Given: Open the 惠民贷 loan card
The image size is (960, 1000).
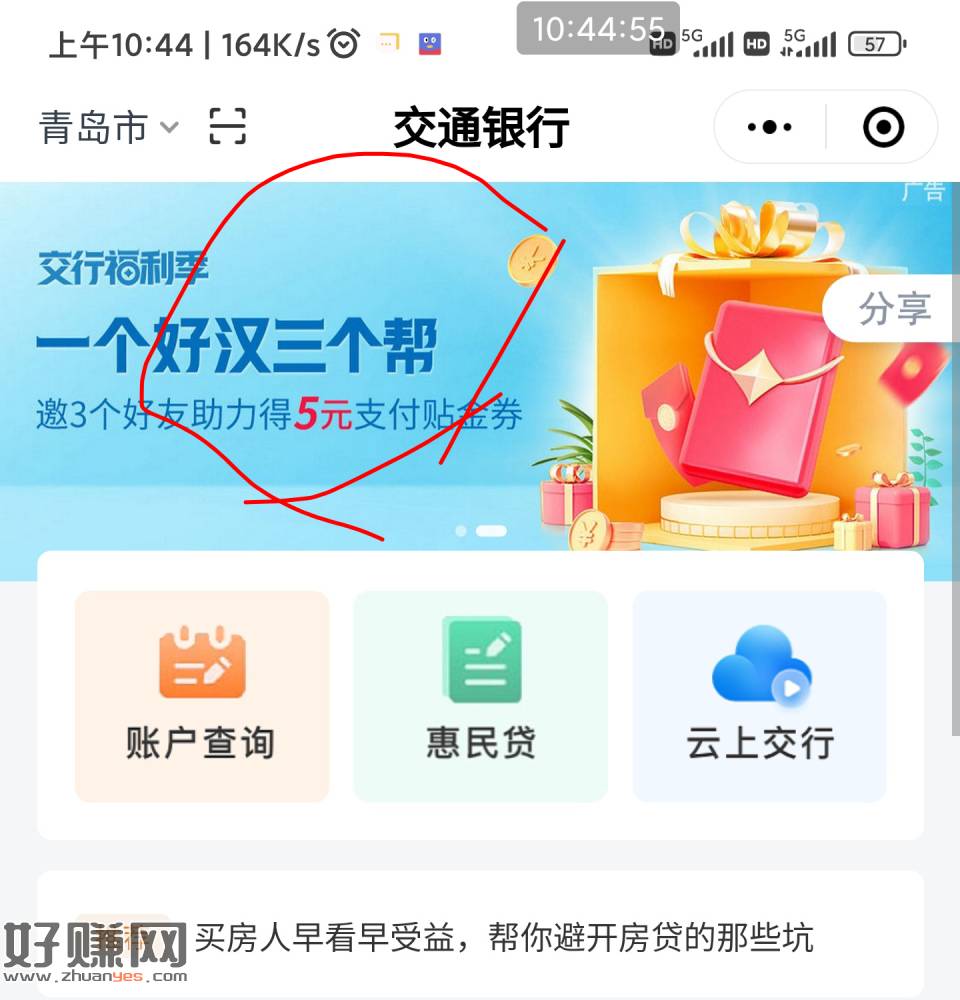Looking at the screenshot, I should click(x=480, y=696).
